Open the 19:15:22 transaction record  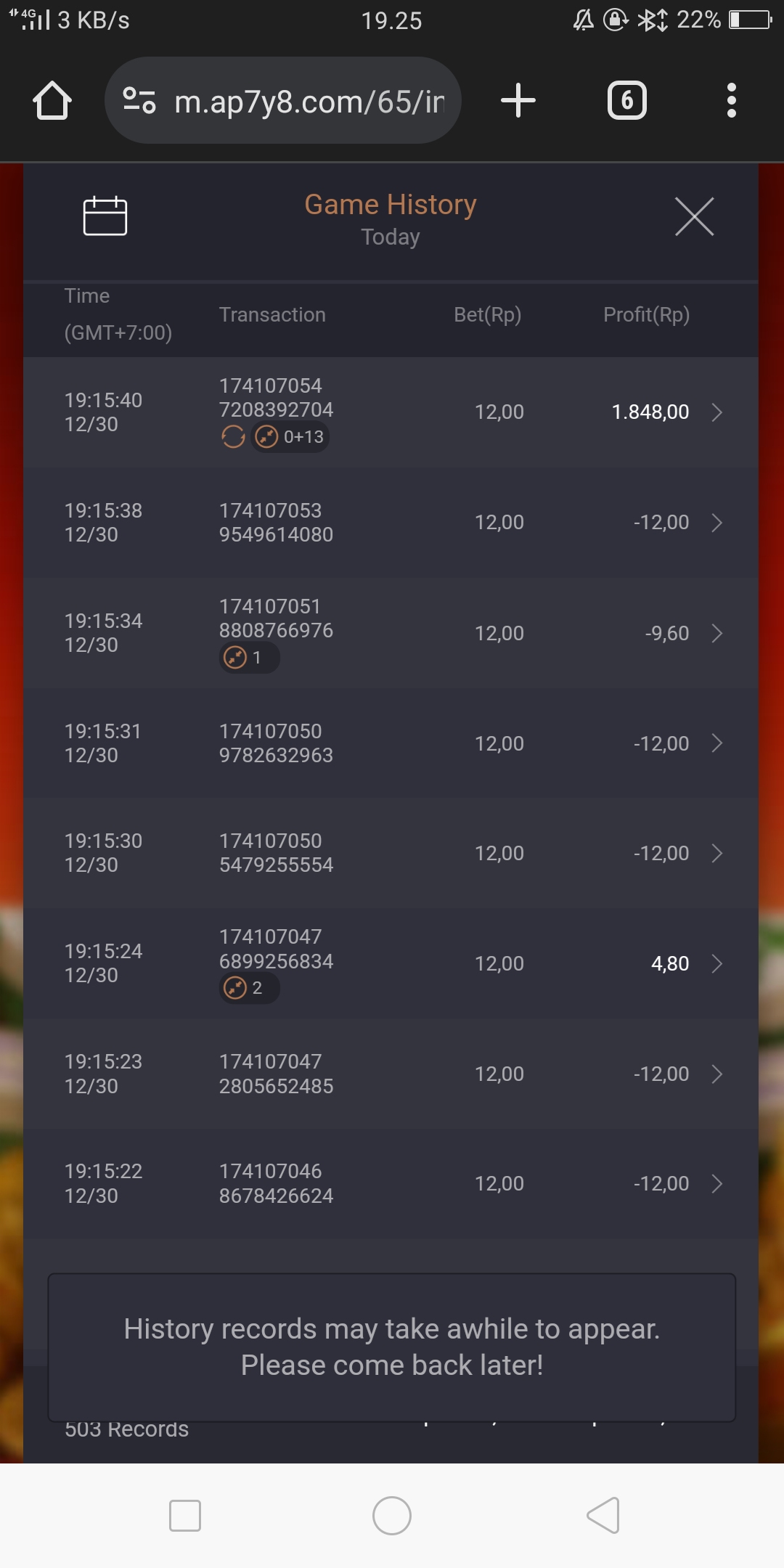click(716, 1184)
